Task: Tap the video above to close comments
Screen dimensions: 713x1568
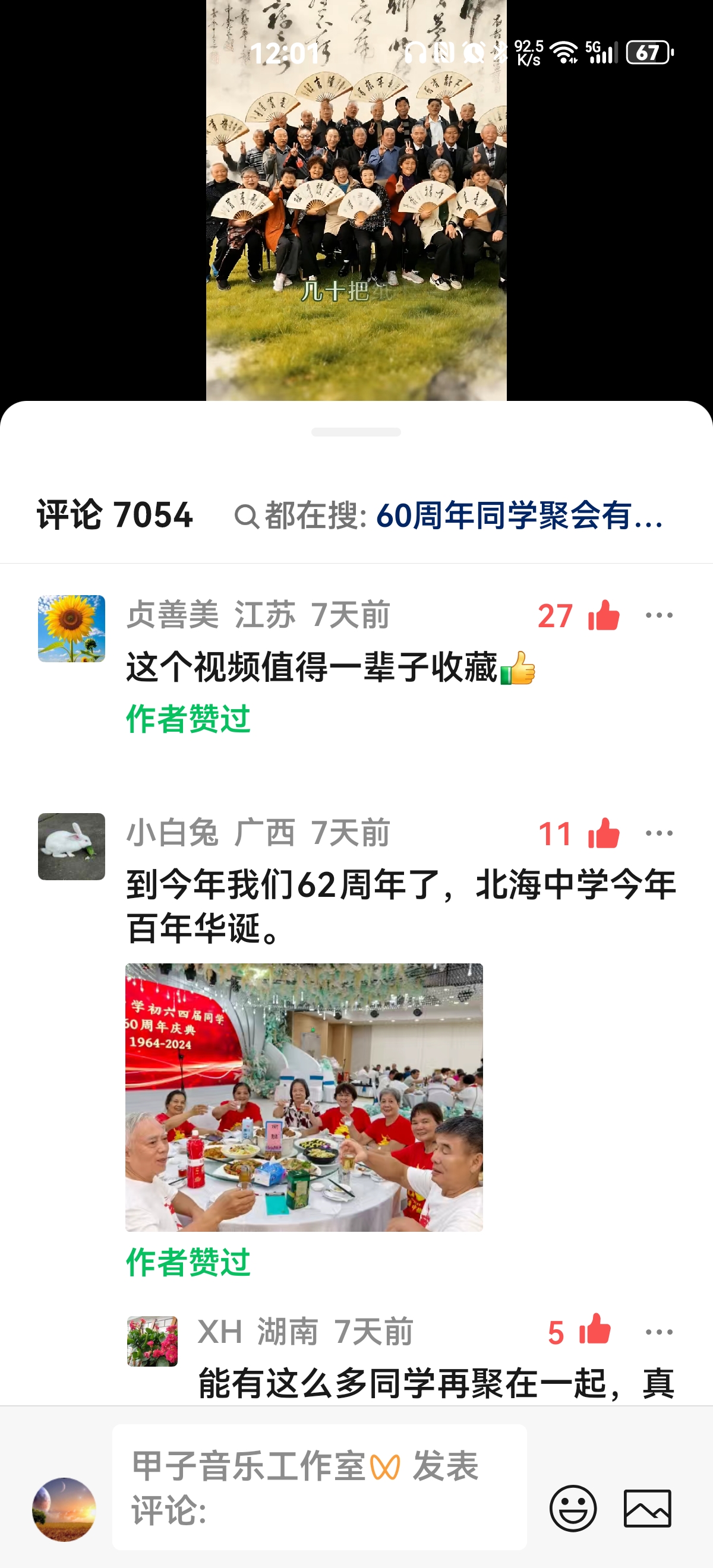Action: 356,201
